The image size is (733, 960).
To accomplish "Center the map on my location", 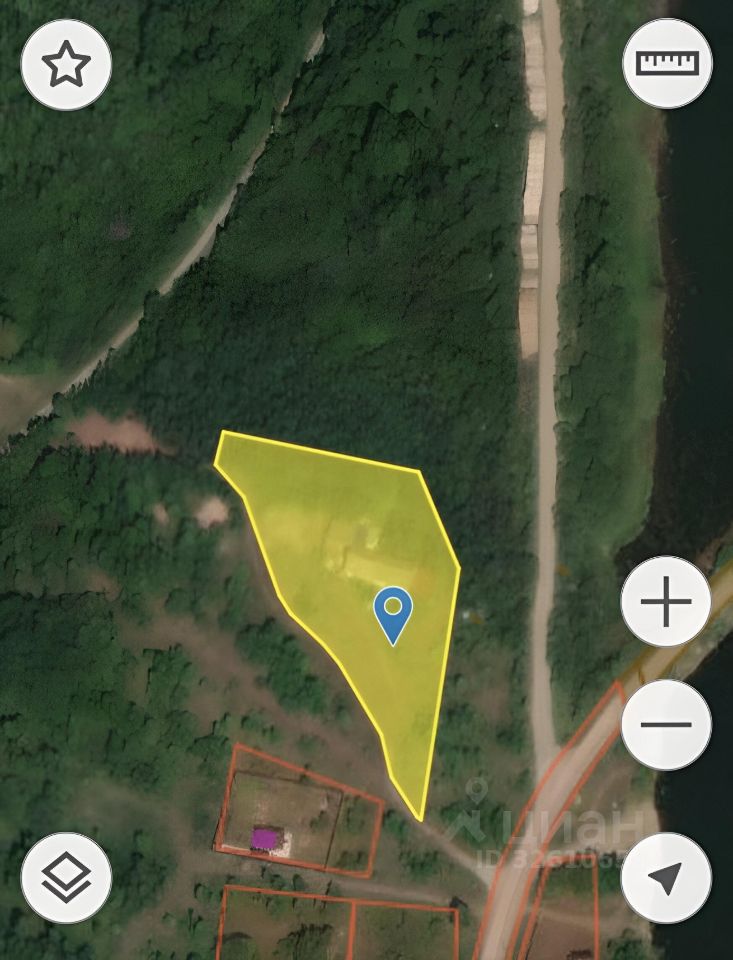I will click(666, 878).
